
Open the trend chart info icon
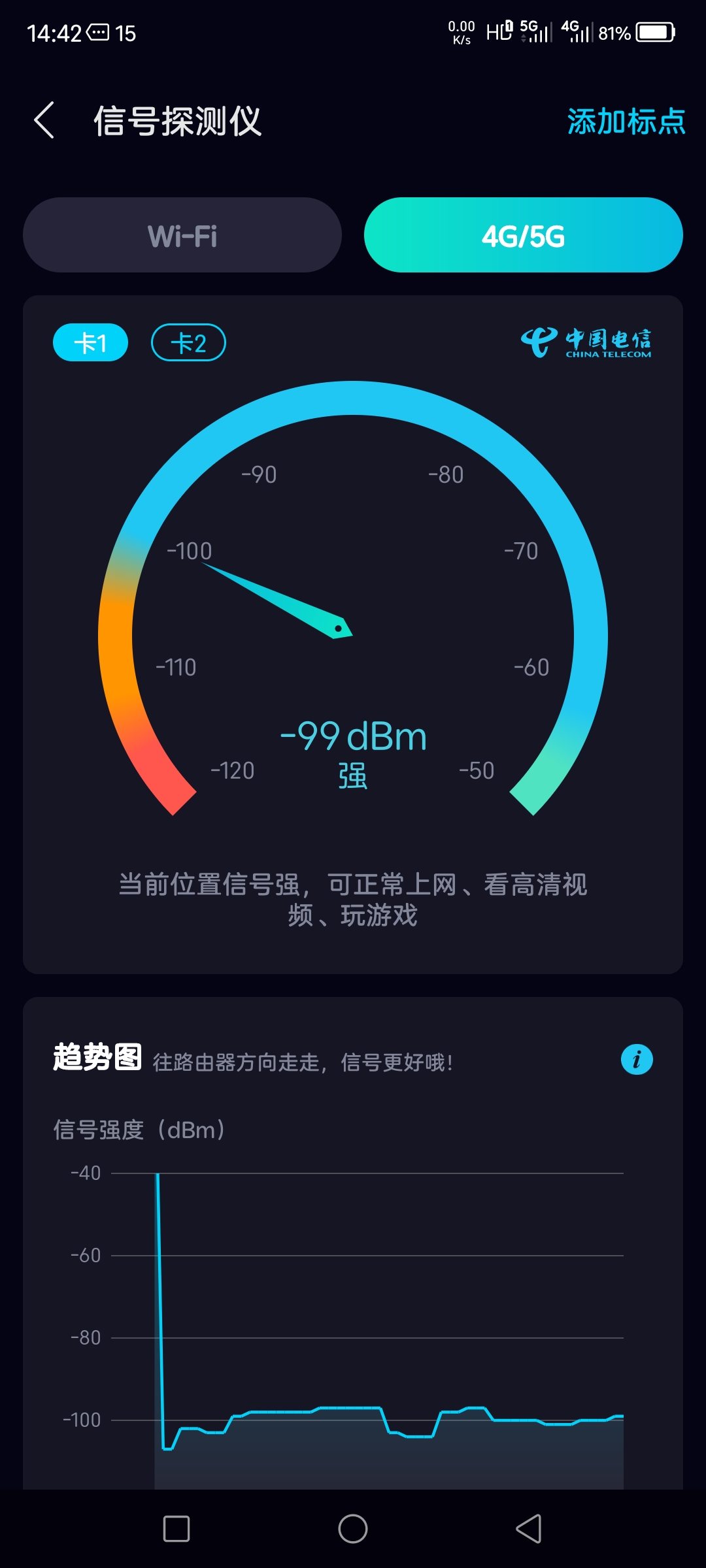click(x=636, y=1058)
